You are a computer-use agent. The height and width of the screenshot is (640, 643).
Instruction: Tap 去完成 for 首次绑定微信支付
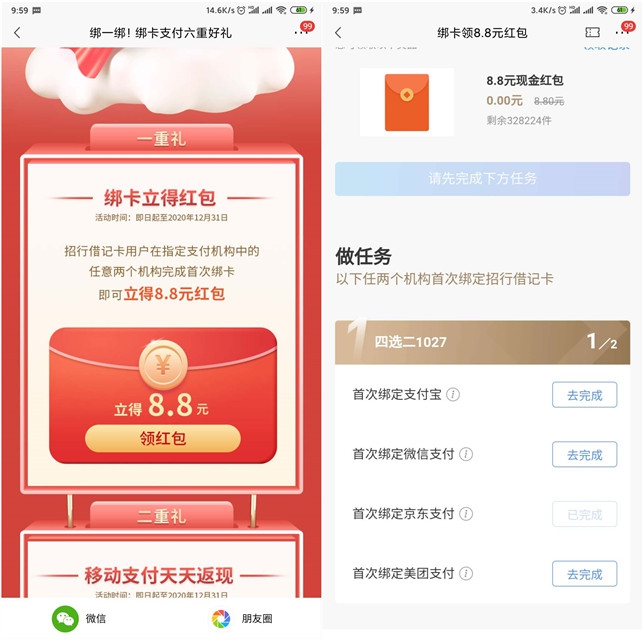pos(584,454)
